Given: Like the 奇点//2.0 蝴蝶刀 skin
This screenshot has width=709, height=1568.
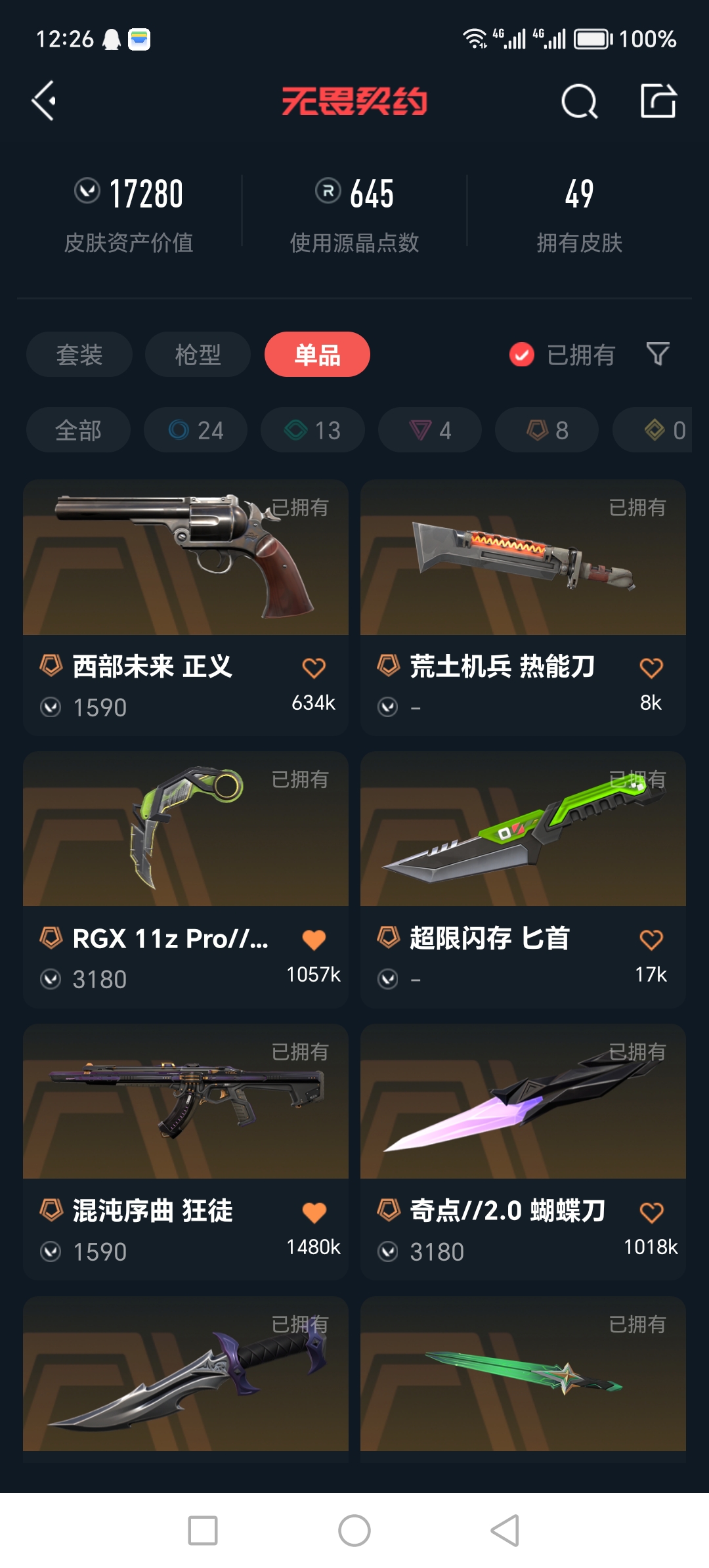Looking at the screenshot, I should (651, 1212).
